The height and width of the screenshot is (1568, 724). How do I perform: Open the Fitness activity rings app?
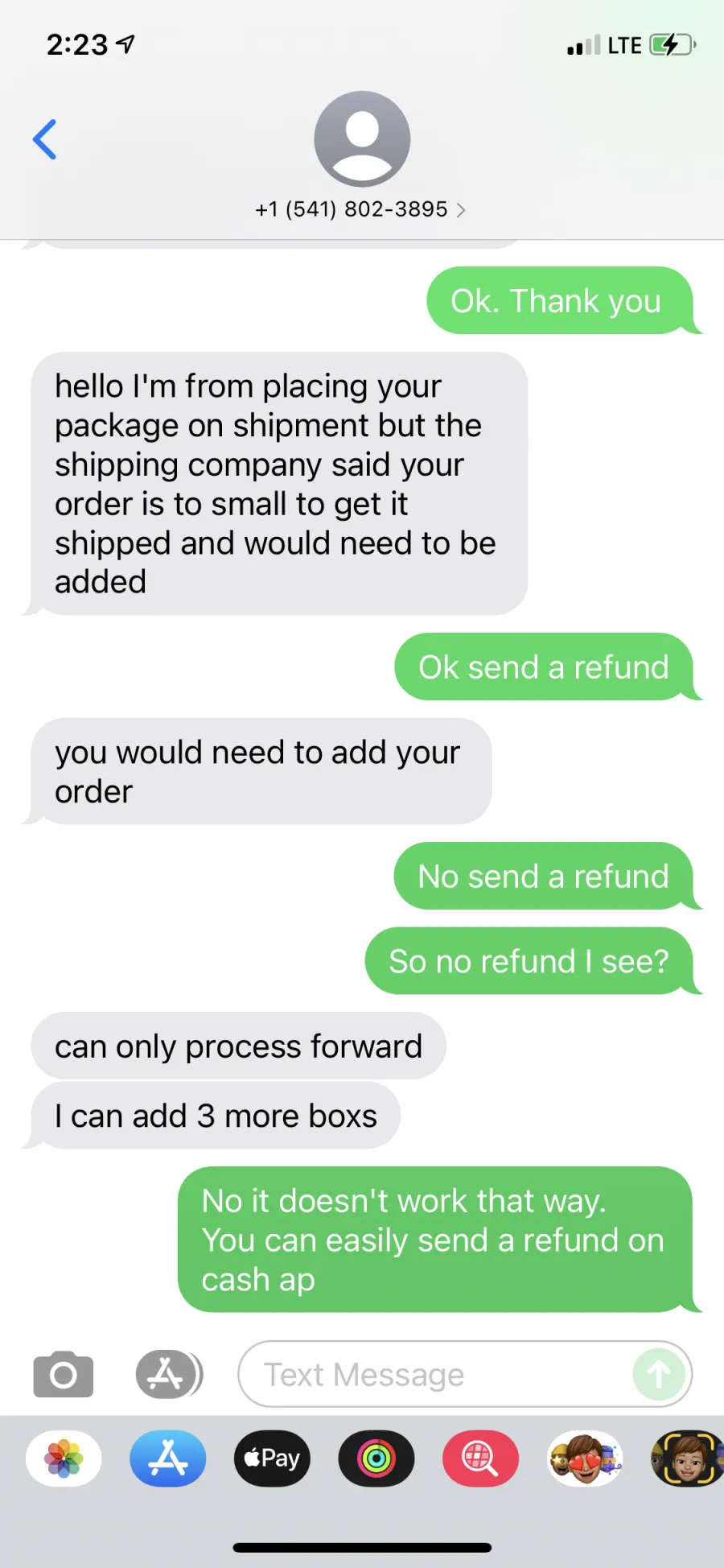[x=376, y=1459]
